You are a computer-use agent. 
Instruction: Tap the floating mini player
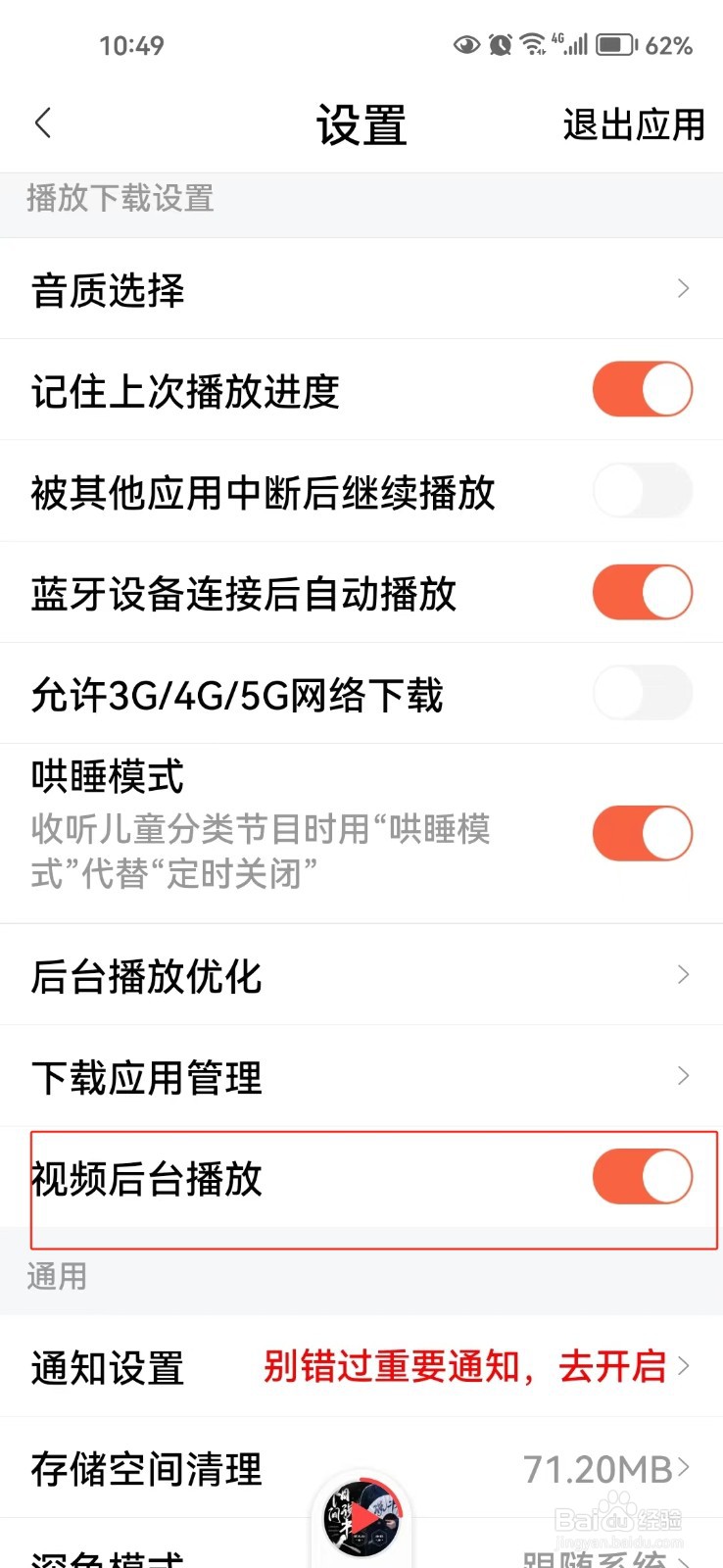362,1519
